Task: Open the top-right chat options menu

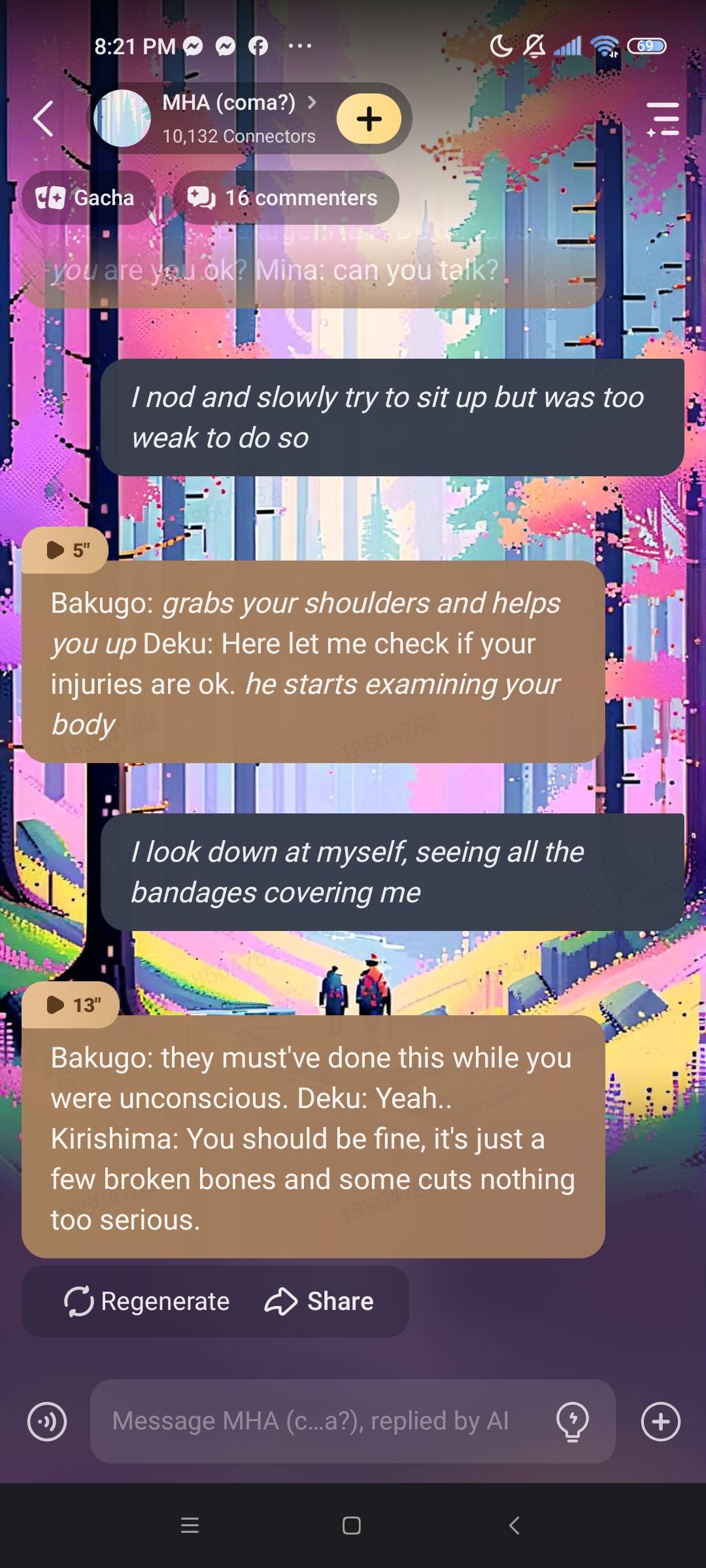Action: point(664,119)
